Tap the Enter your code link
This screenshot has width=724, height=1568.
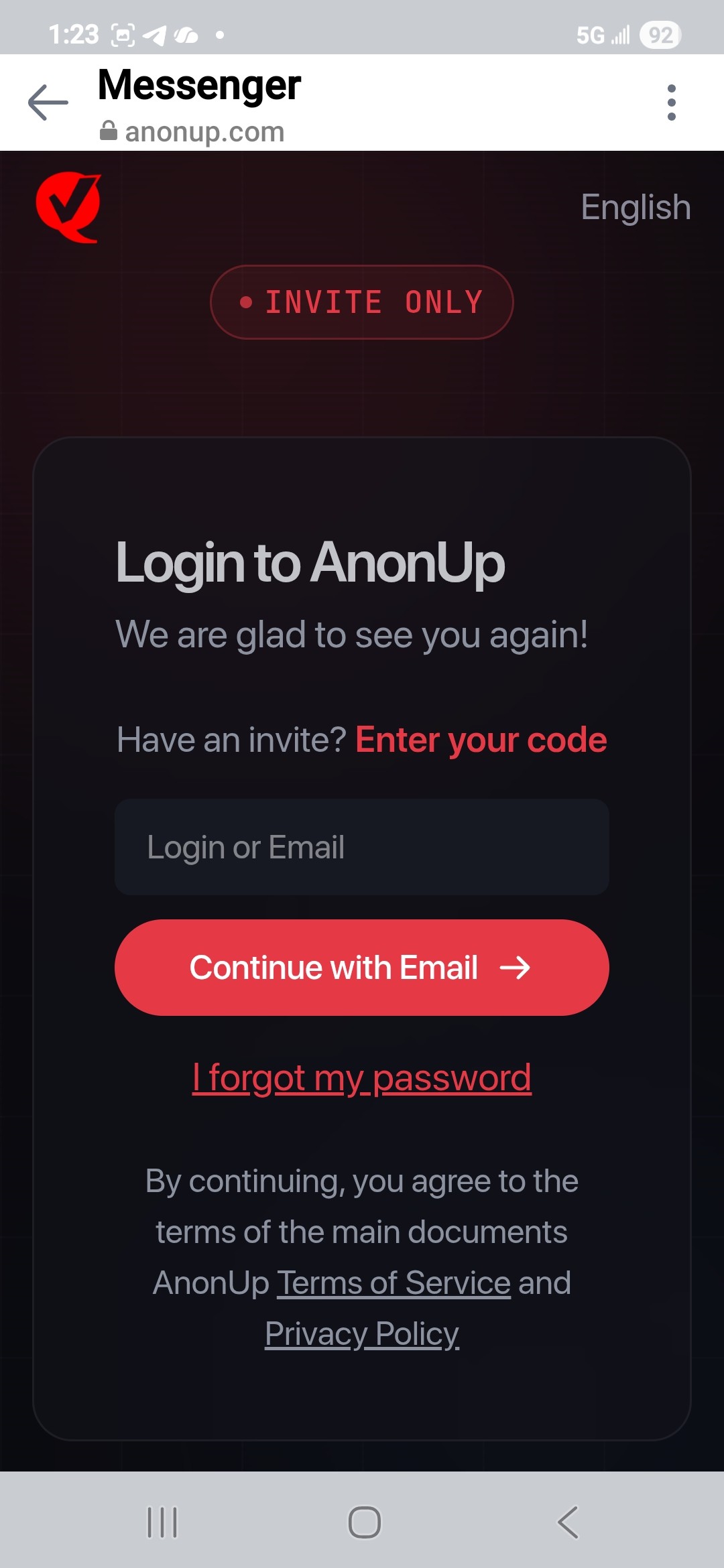[x=481, y=740]
